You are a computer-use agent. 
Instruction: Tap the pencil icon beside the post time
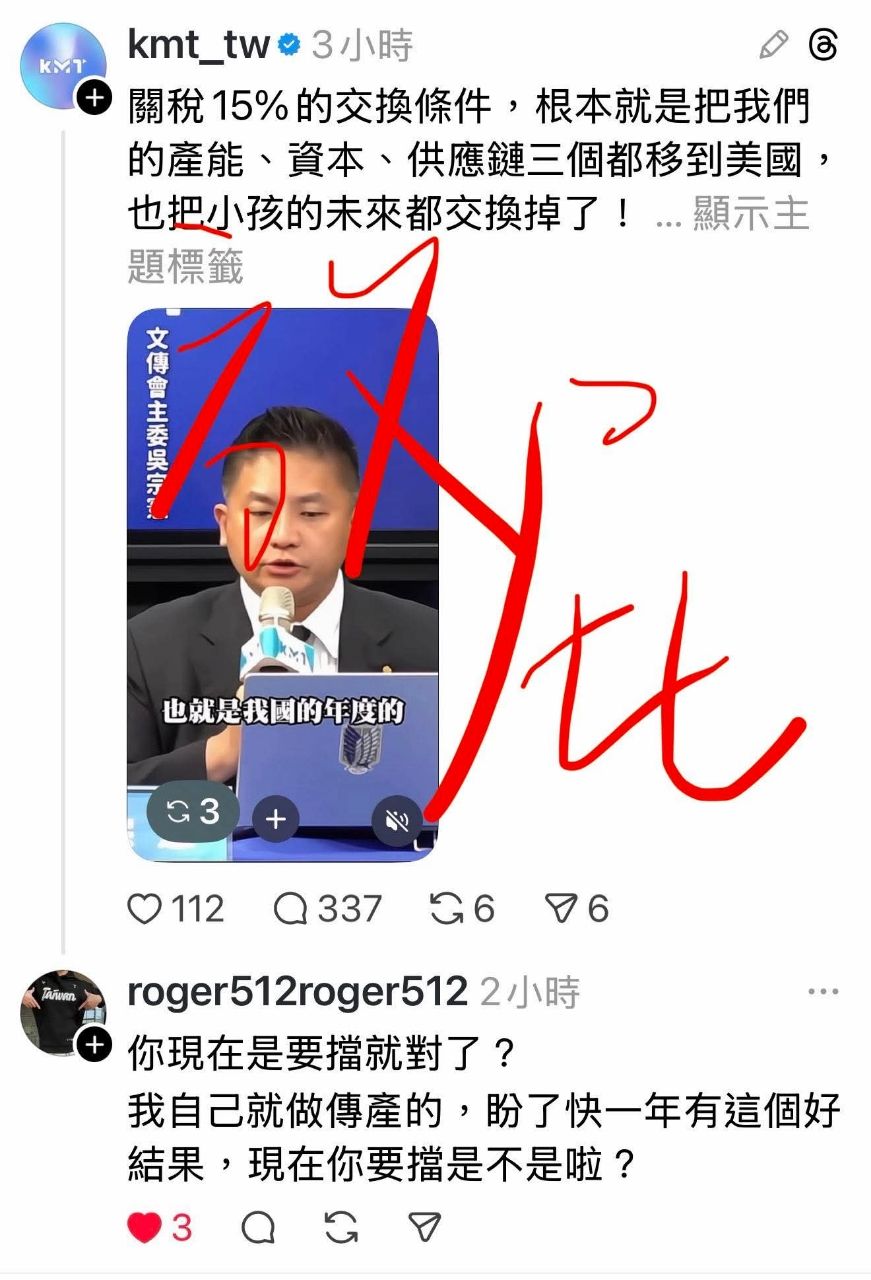(x=774, y=45)
